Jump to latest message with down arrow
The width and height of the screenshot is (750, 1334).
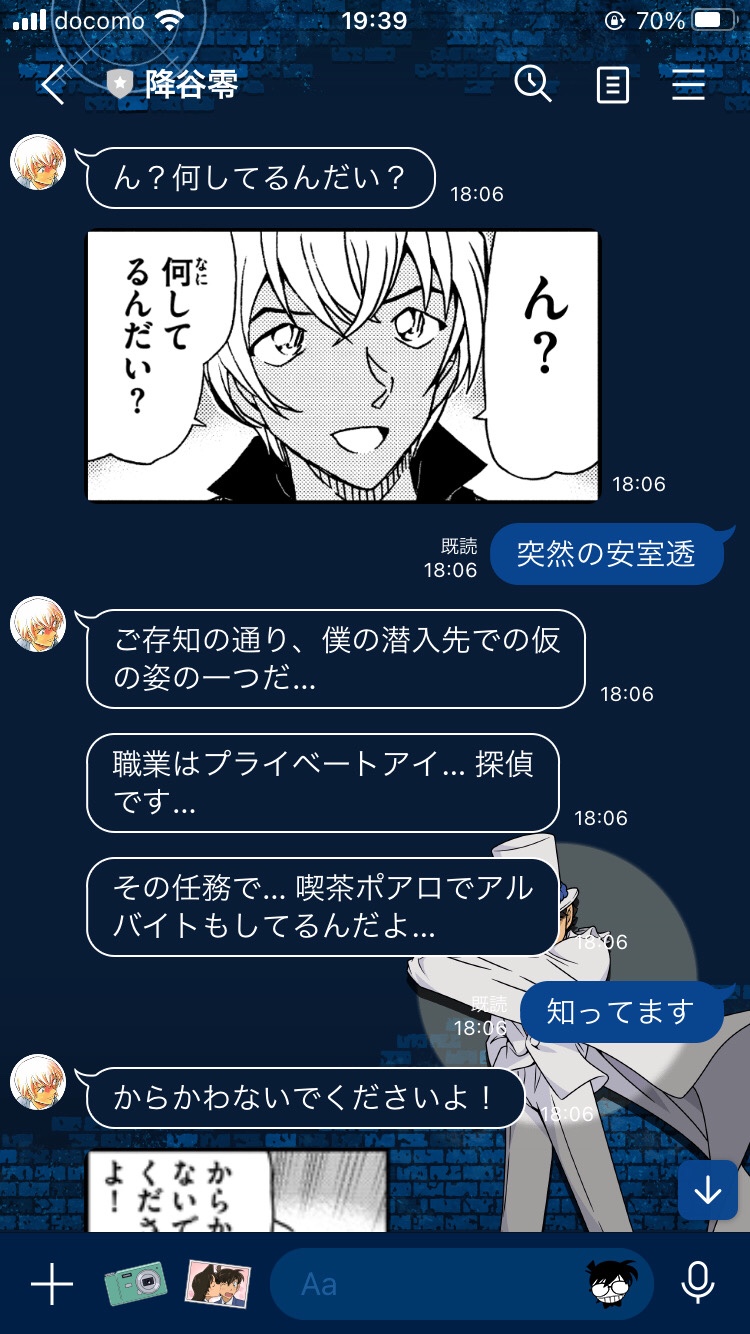708,1191
